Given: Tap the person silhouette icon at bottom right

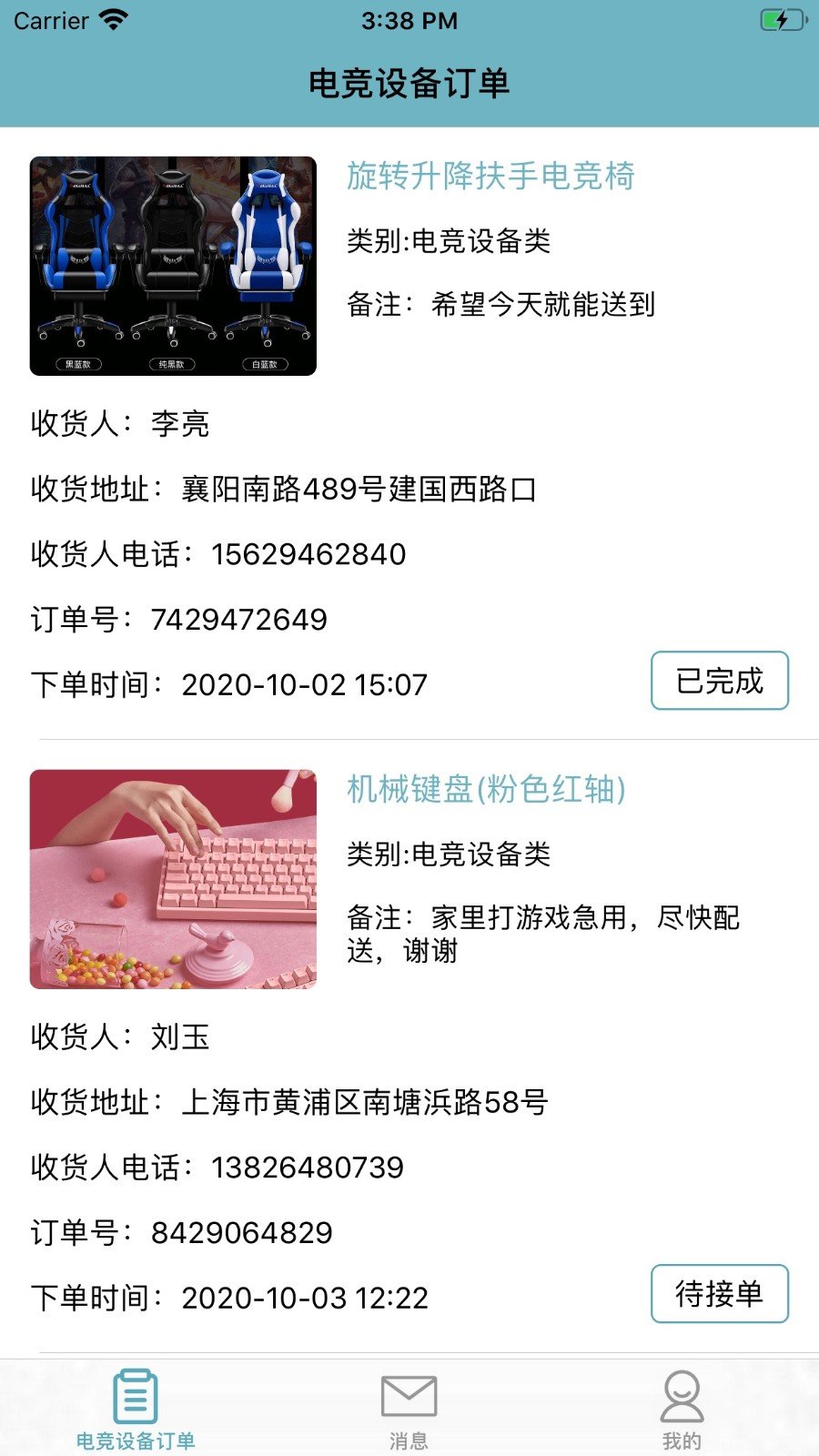Looking at the screenshot, I should pos(682,1393).
